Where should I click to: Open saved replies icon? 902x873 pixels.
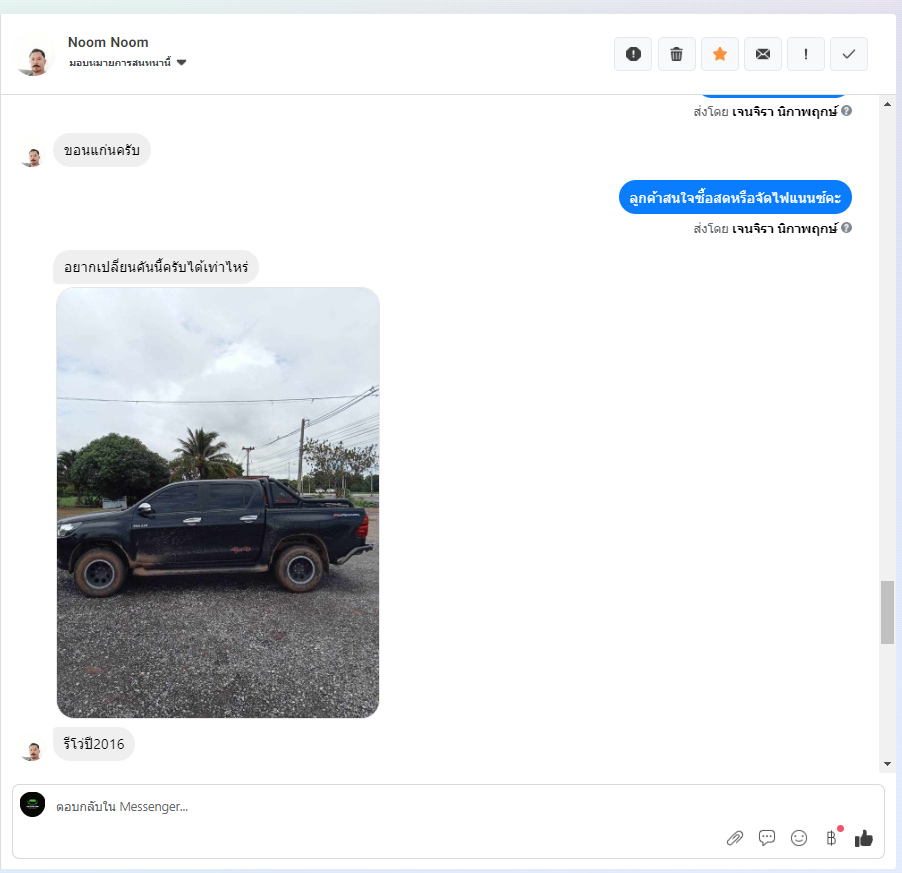(x=766, y=838)
